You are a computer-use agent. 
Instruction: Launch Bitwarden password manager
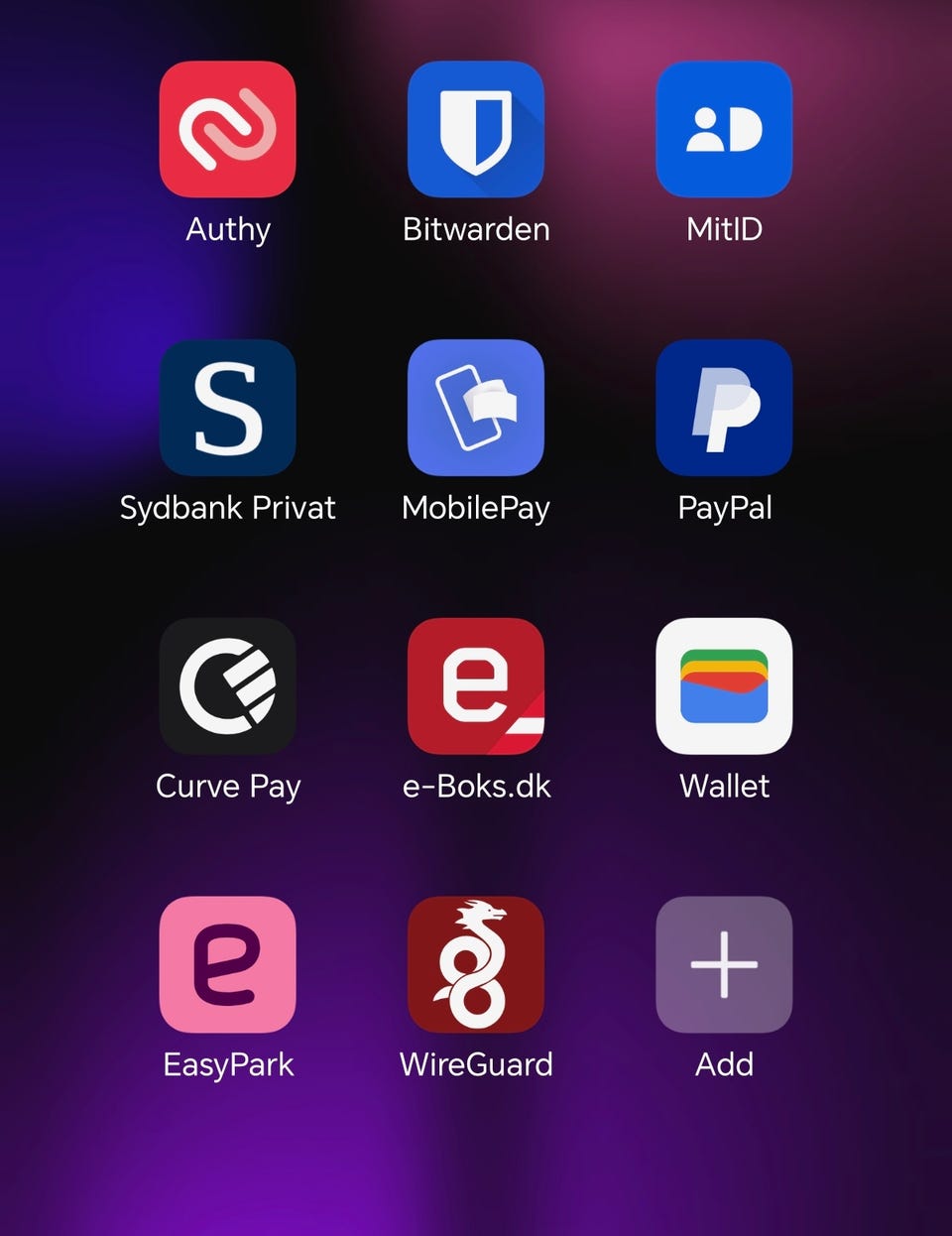point(476,129)
